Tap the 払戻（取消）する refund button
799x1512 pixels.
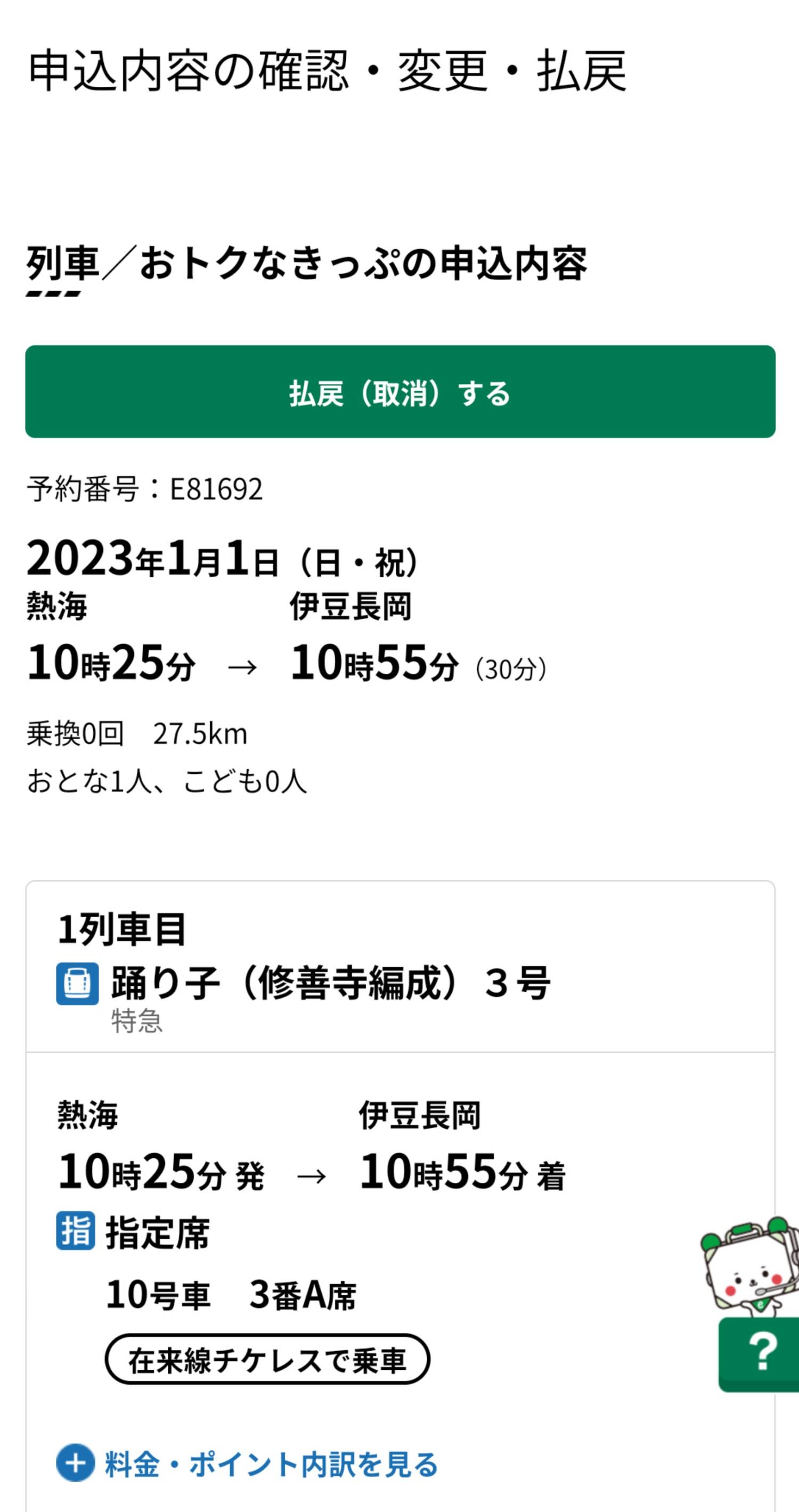400,391
